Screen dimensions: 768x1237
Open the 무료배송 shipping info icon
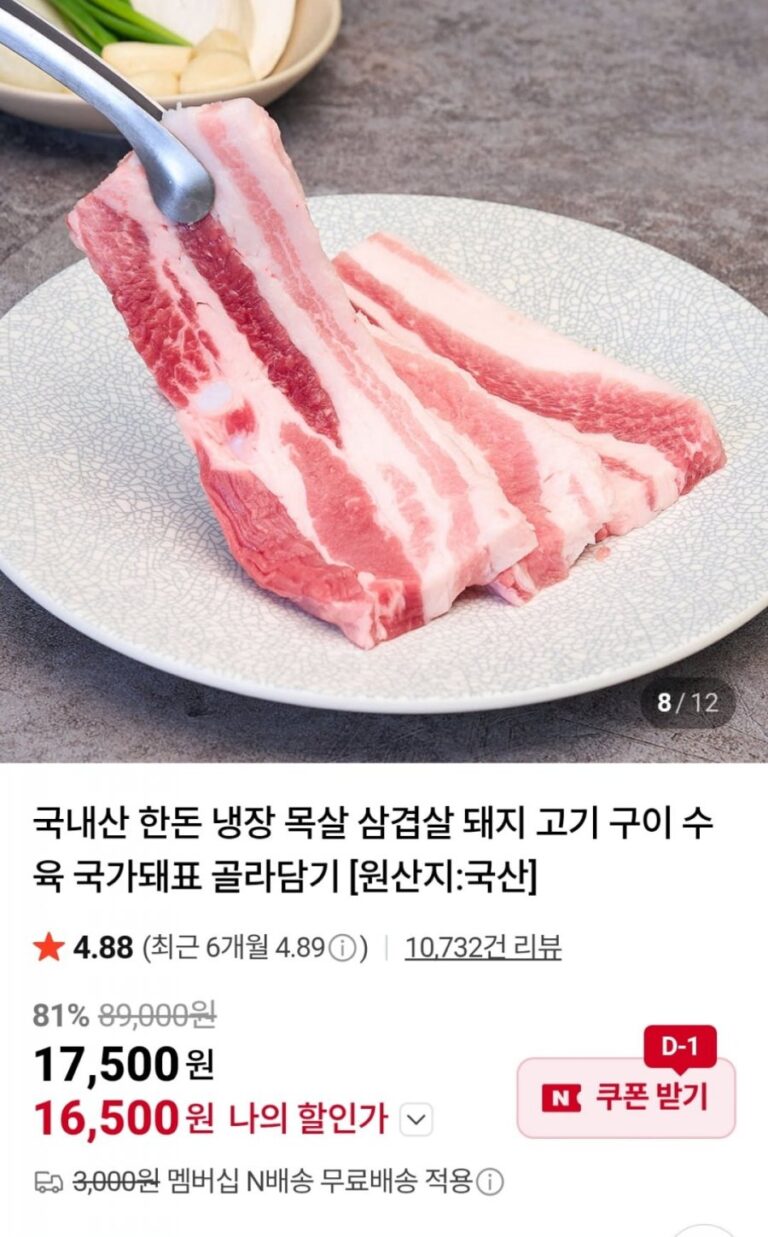(489, 1183)
